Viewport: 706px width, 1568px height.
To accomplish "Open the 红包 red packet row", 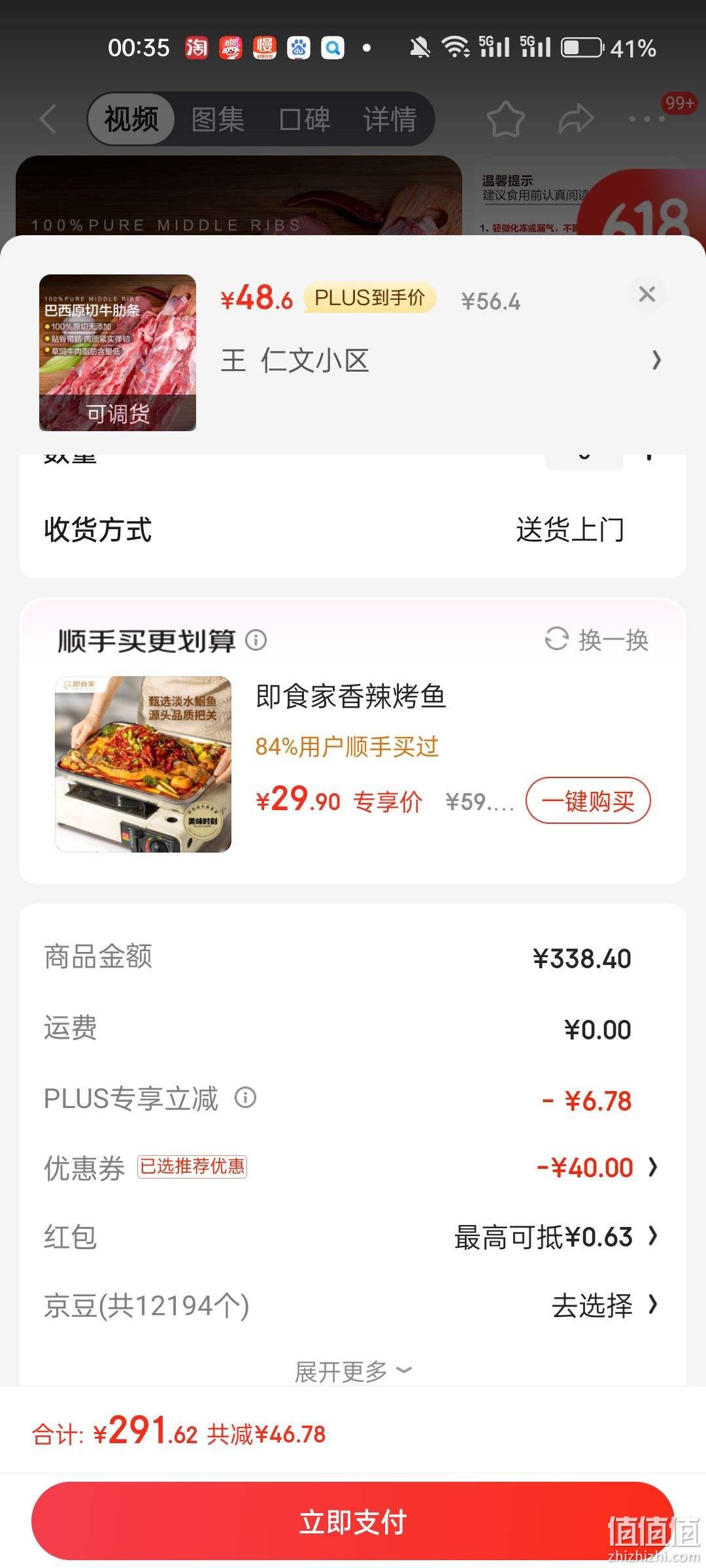I will (x=352, y=1236).
